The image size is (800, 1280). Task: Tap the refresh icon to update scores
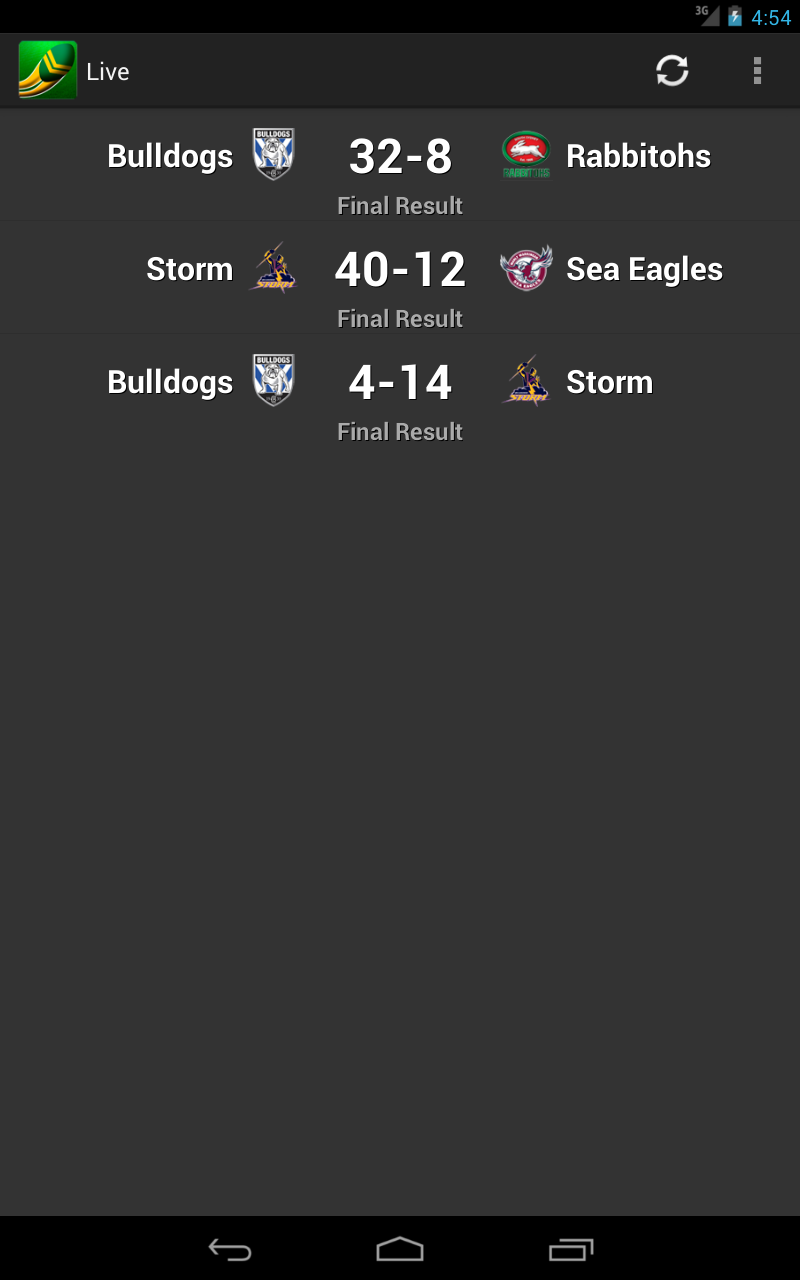click(x=671, y=71)
